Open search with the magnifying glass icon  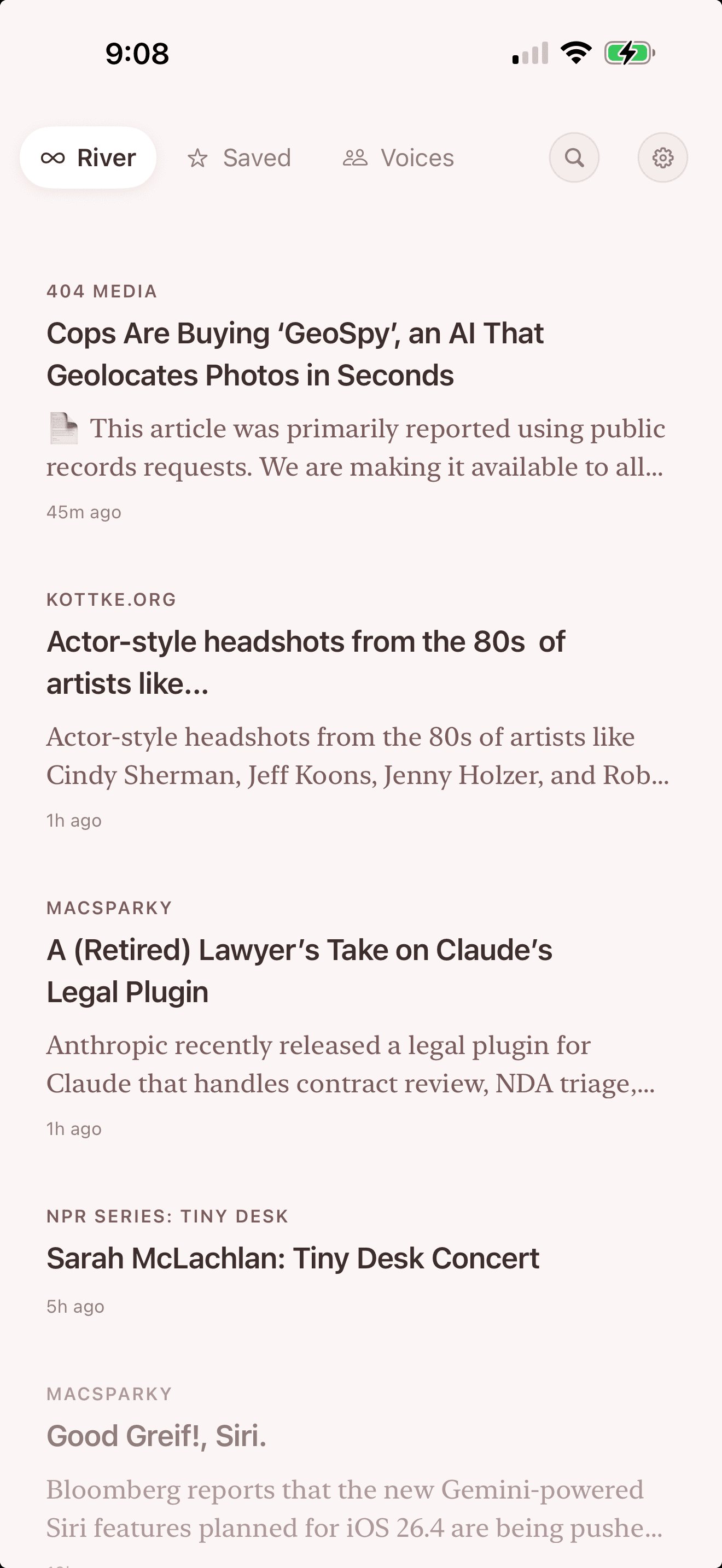[573, 157]
